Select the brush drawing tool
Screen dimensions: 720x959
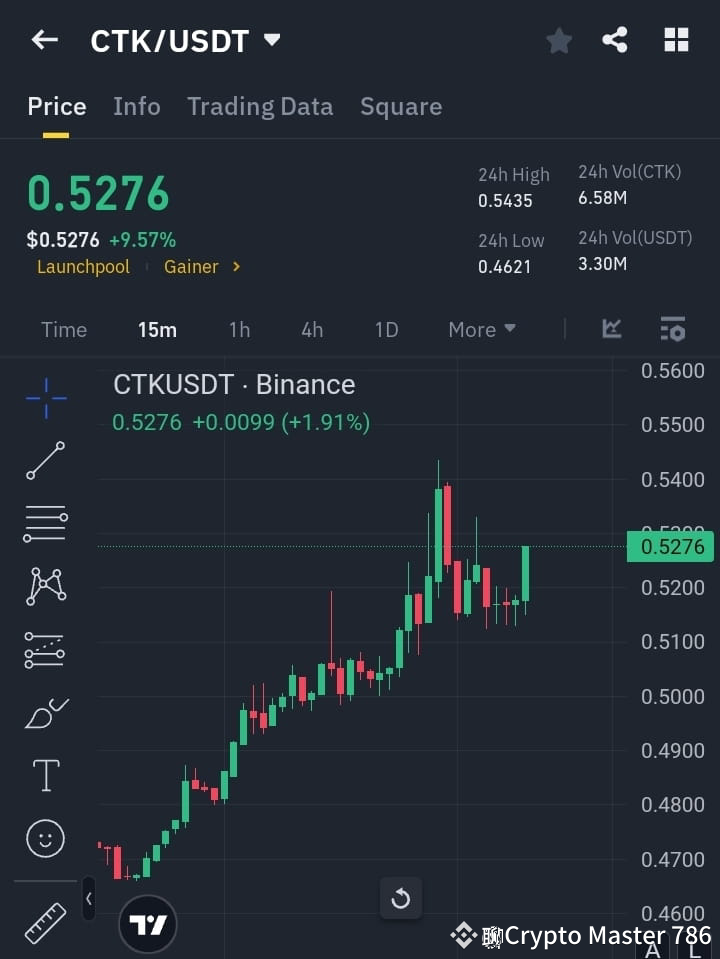(45, 712)
